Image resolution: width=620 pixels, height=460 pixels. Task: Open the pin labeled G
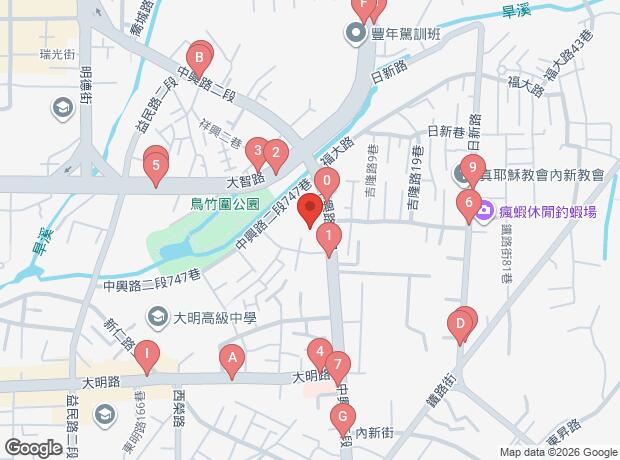(x=341, y=417)
